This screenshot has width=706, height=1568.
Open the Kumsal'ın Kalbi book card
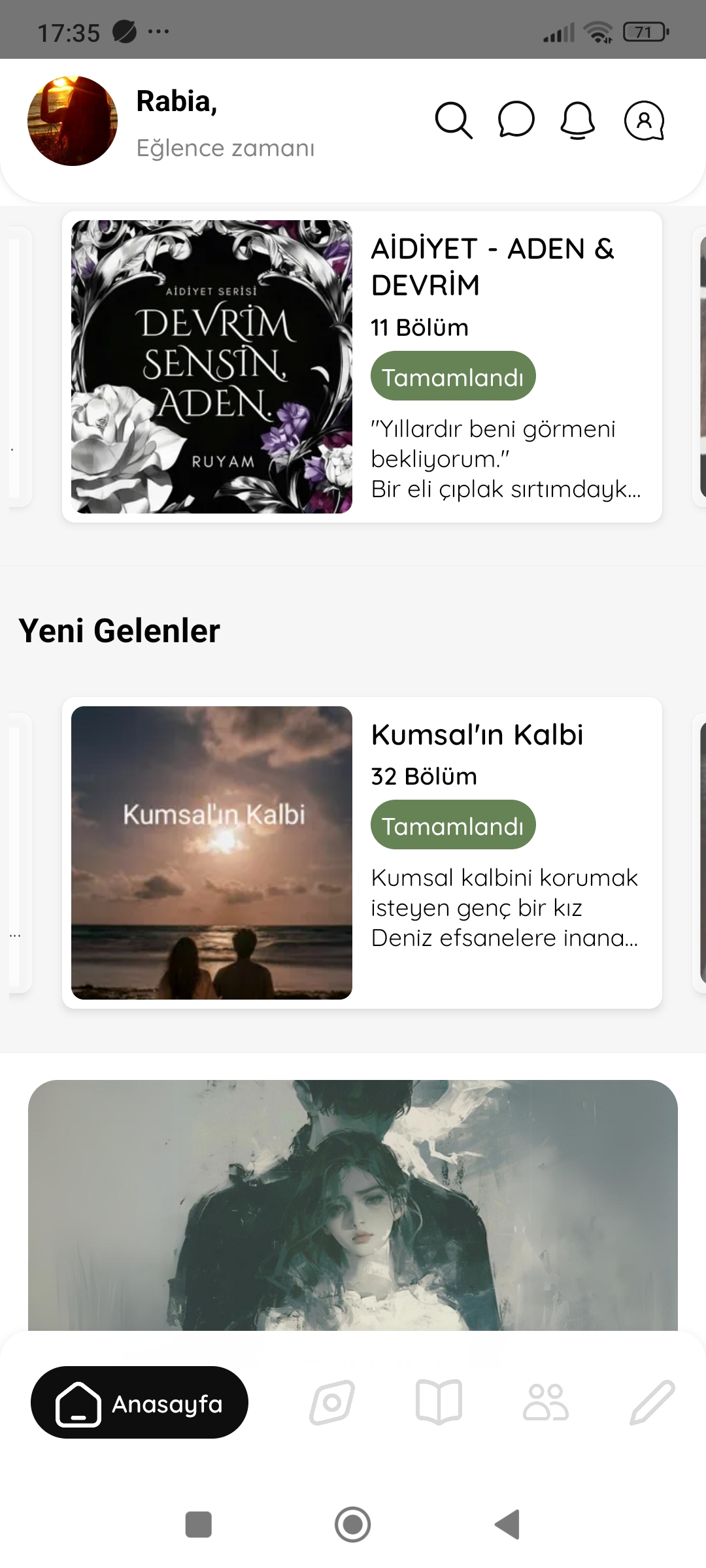[x=362, y=853]
